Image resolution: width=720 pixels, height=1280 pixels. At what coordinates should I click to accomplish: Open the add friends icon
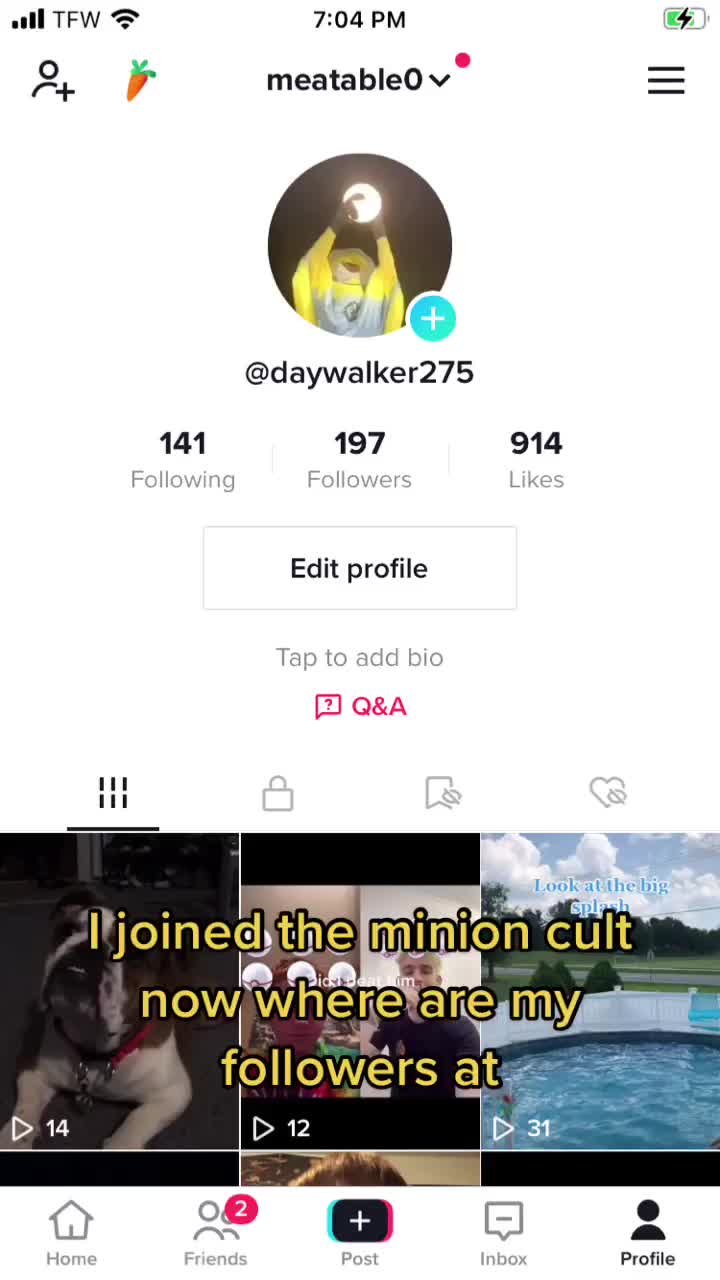pos(53,80)
